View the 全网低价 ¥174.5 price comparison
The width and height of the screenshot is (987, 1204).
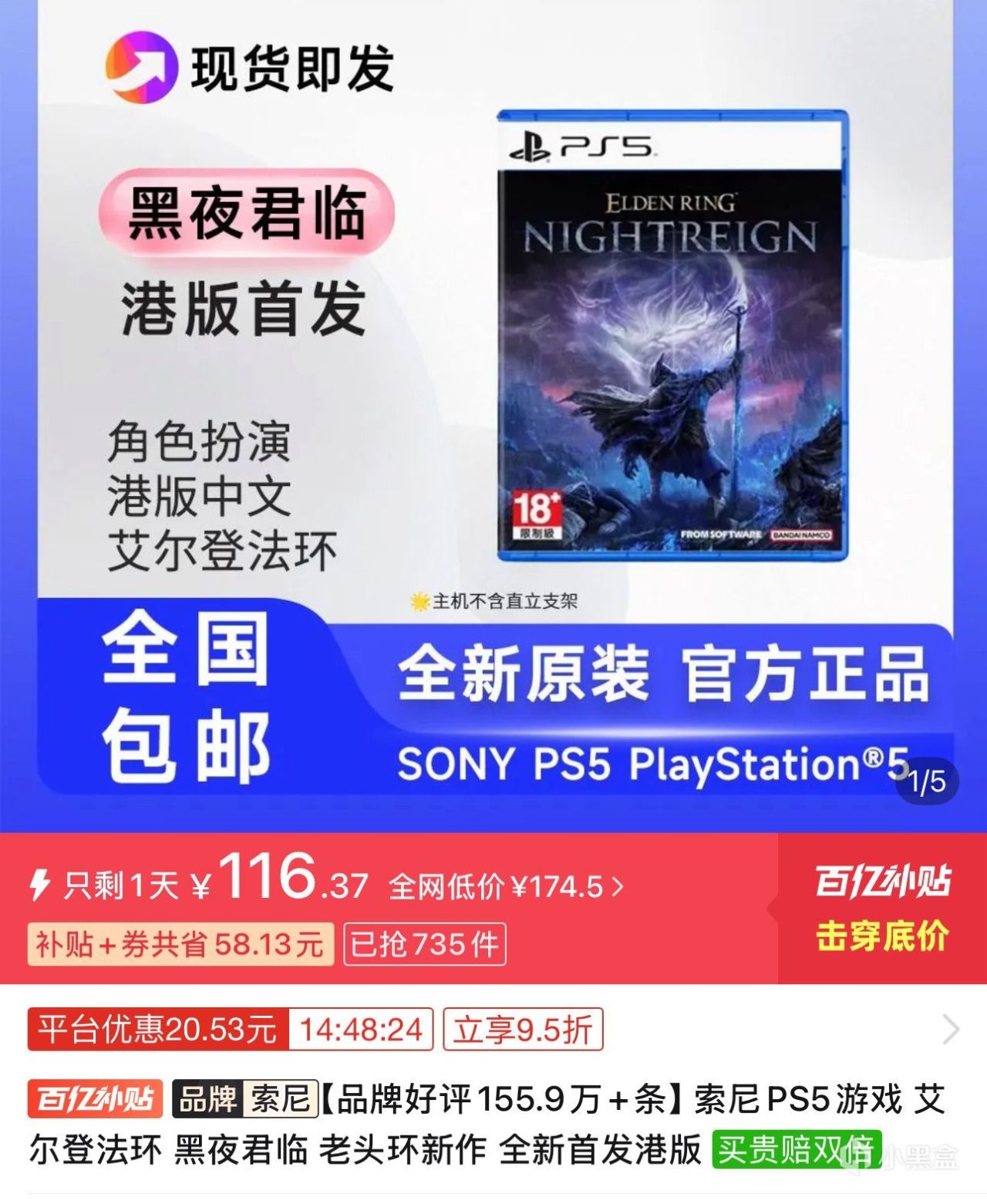tap(506, 887)
